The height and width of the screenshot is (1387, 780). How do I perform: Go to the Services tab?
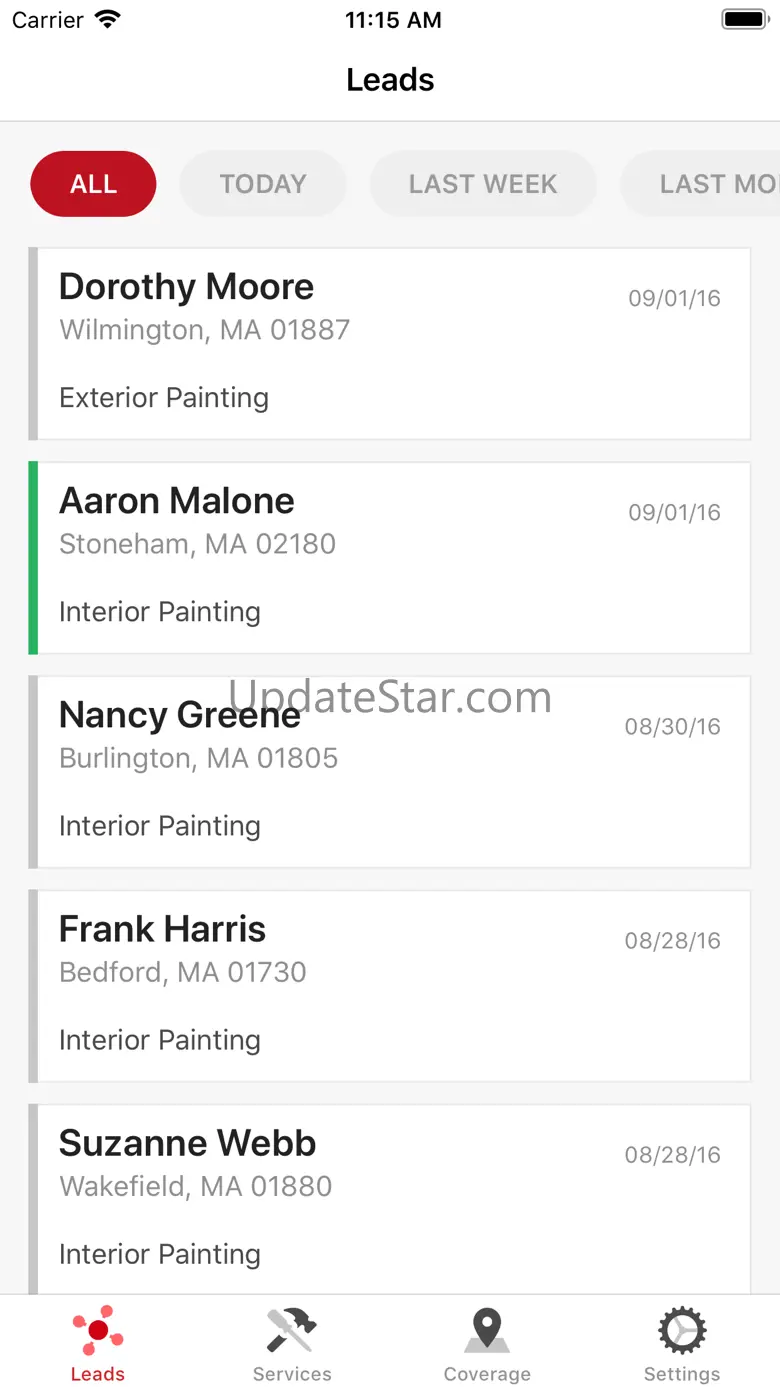[292, 1342]
